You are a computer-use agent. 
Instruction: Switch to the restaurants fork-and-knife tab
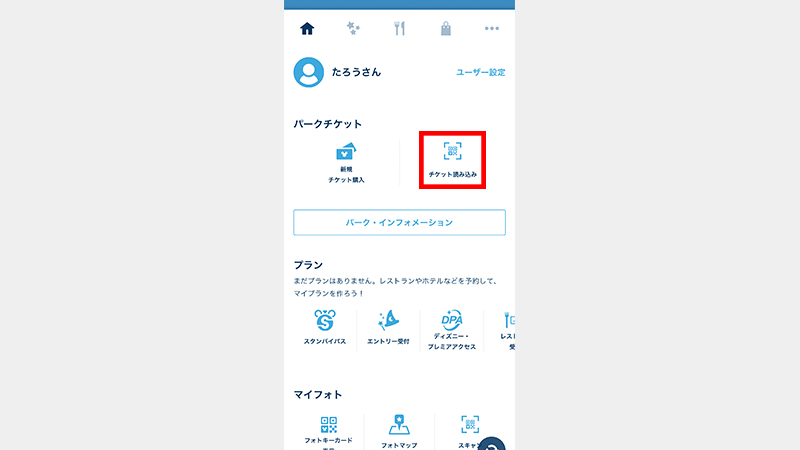pos(399,28)
